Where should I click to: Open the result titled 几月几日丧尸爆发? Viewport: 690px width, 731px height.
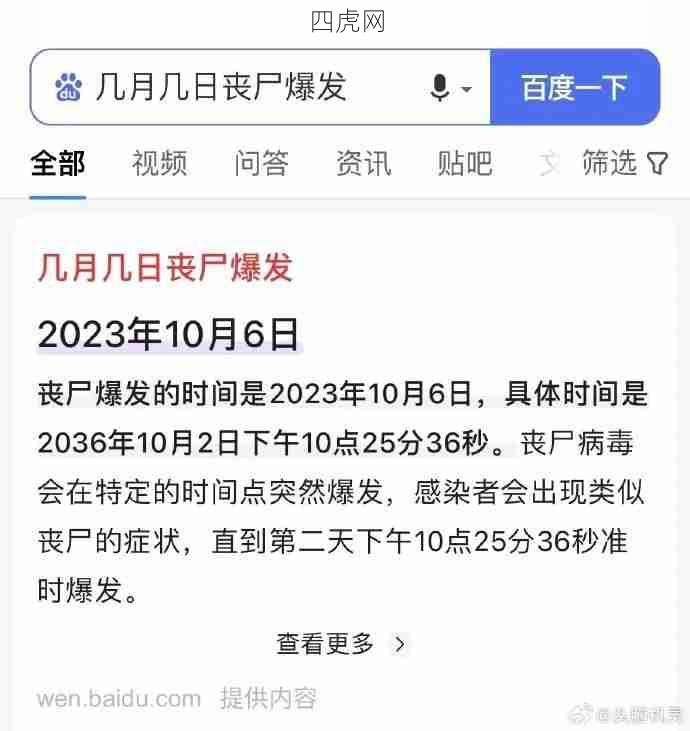pyautogui.click(x=165, y=268)
